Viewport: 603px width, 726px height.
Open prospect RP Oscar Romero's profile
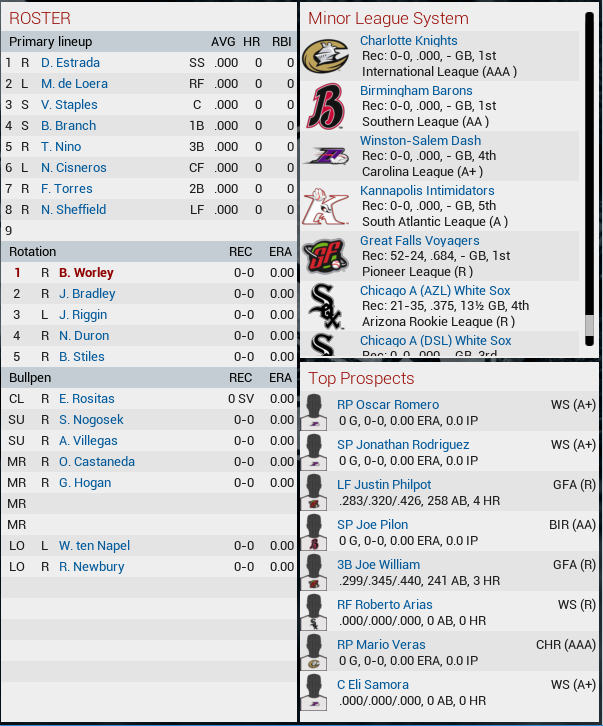click(388, 405)
